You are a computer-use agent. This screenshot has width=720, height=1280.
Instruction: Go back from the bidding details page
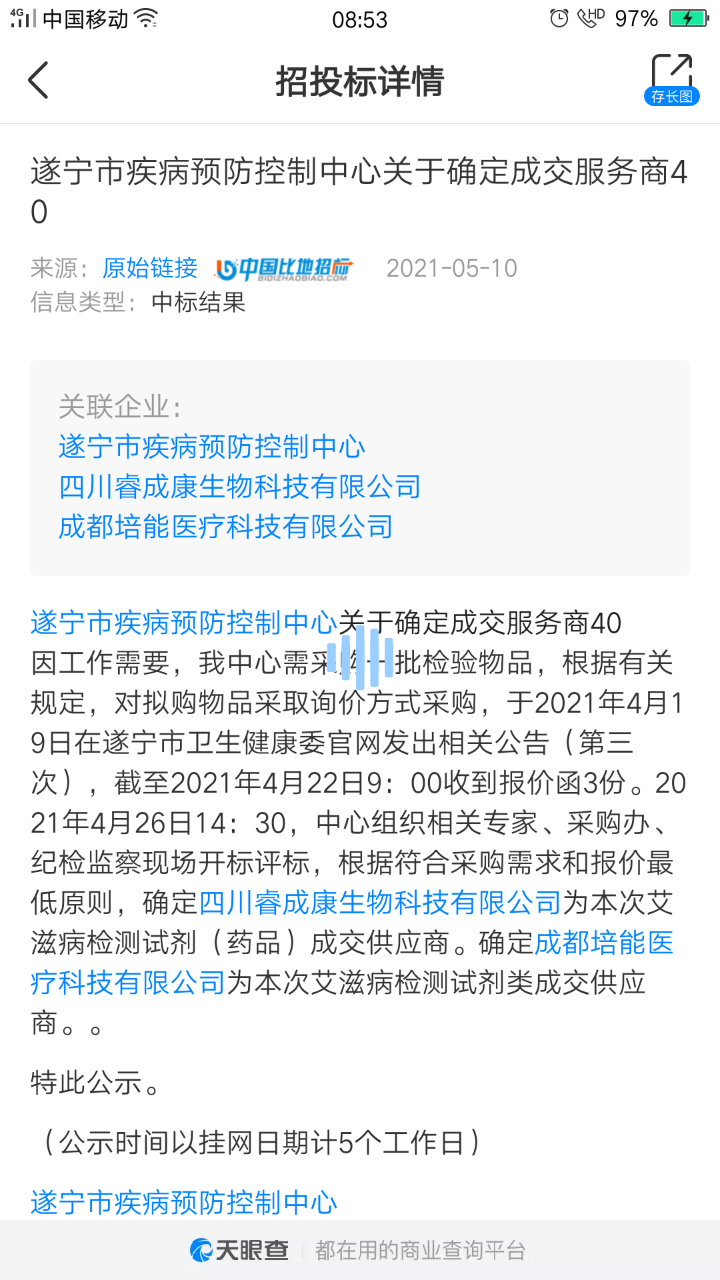38,81
